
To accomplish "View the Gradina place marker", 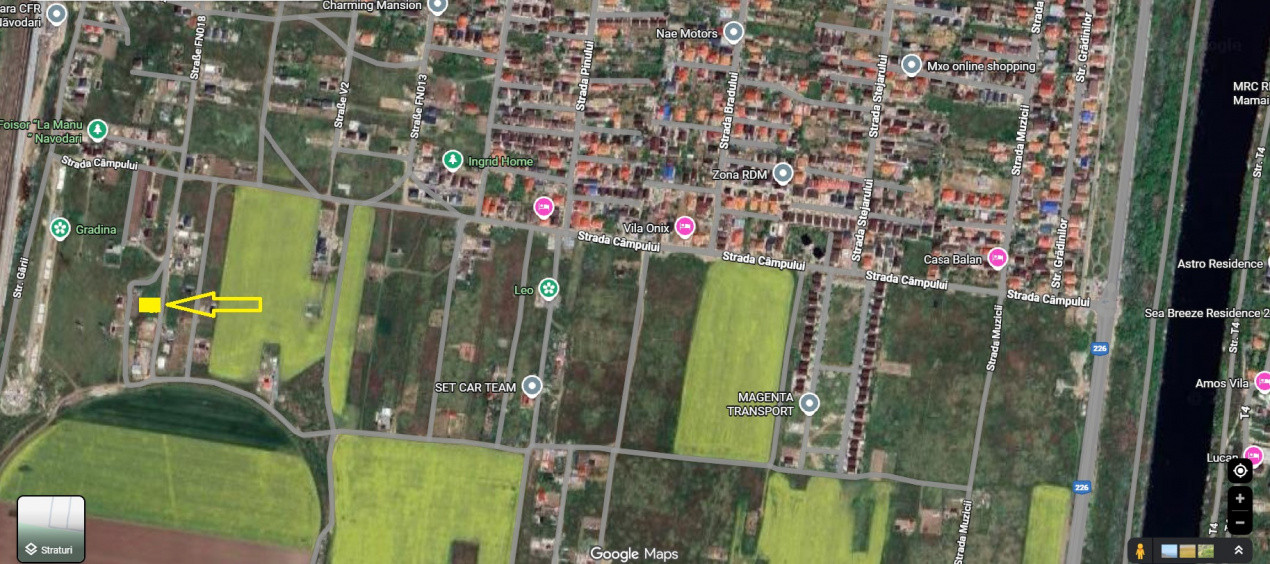I will (x=60, y=229).
